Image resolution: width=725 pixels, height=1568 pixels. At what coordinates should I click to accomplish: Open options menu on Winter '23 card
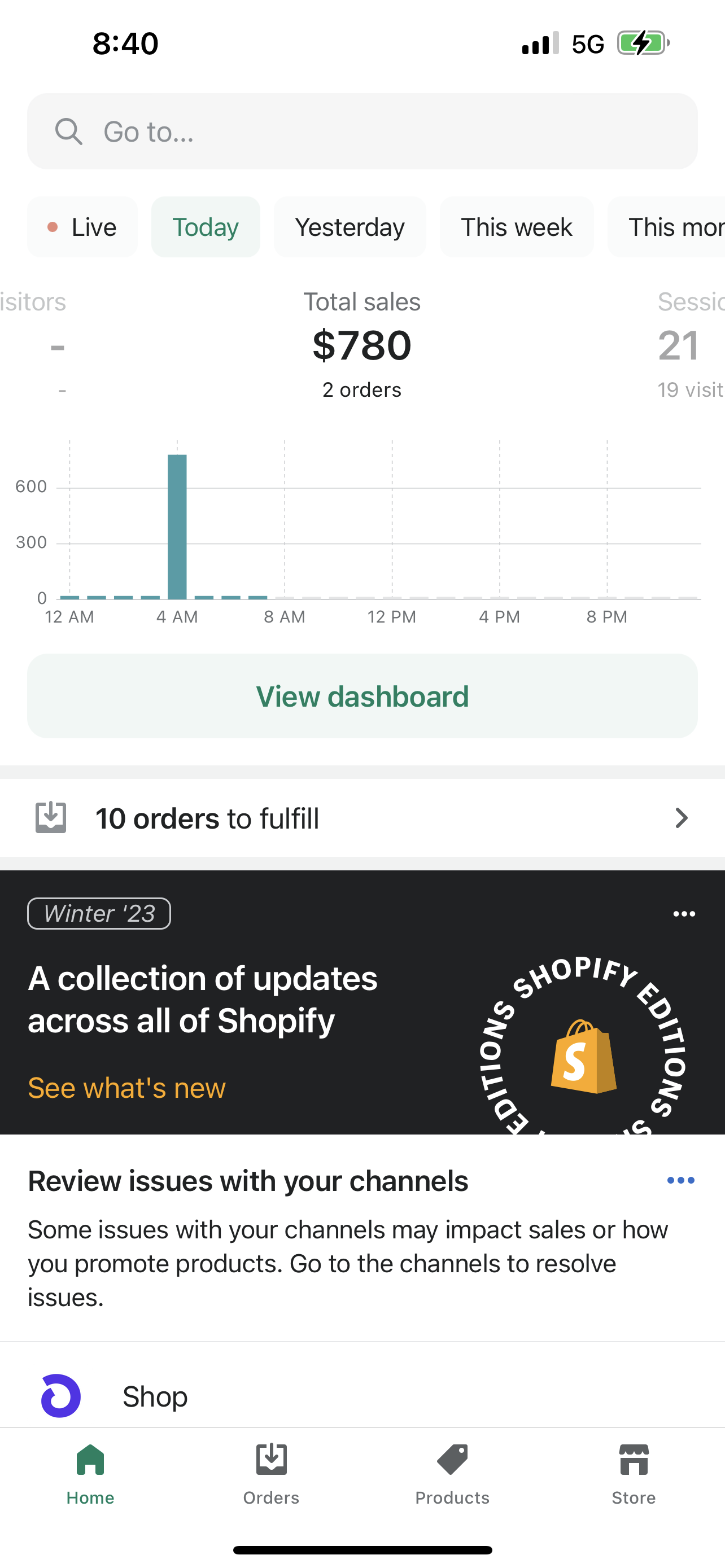pyautogui.click(x=684, y=914)
